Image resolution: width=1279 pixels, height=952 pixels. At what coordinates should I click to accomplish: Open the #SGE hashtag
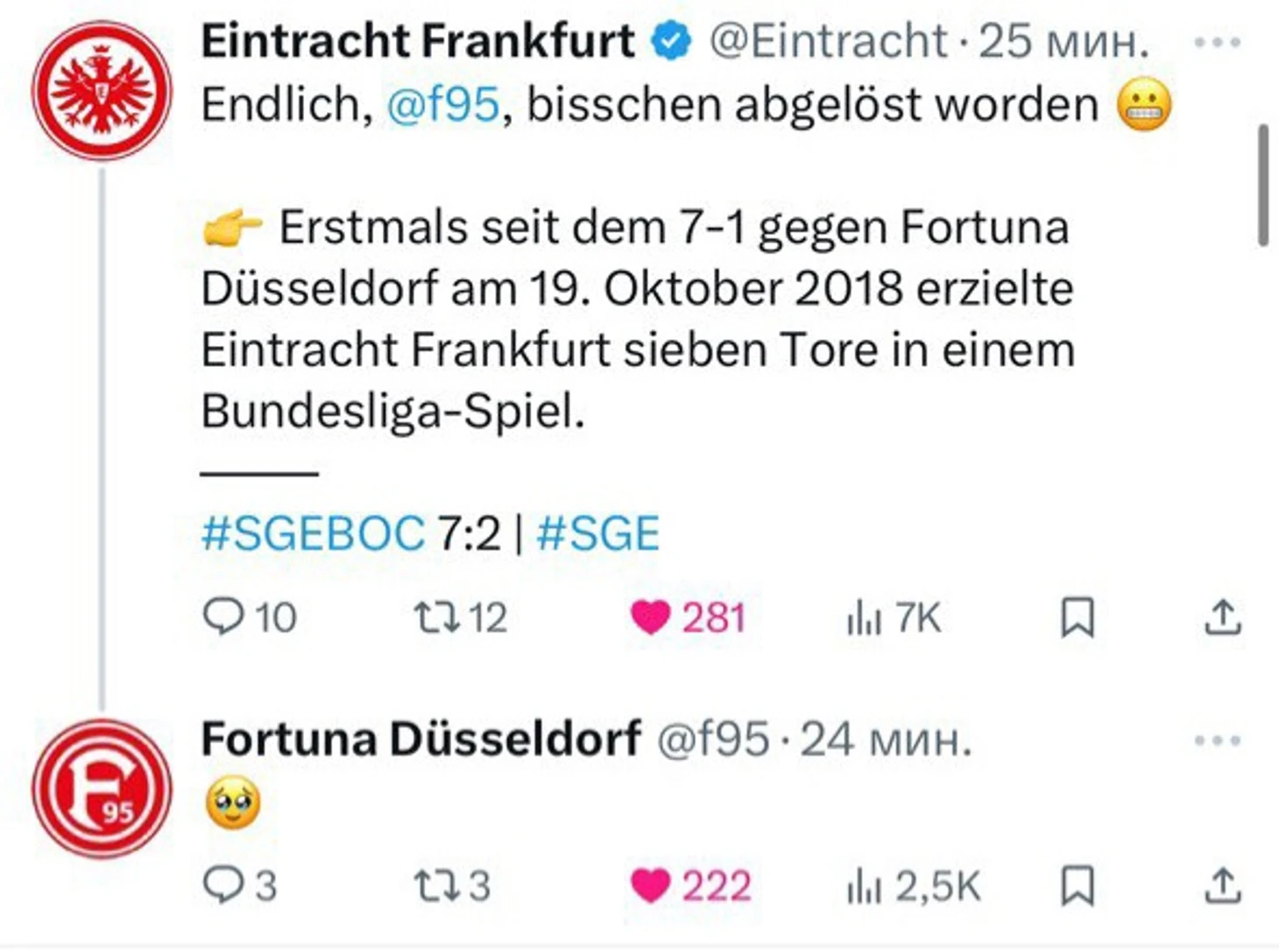coord(597,533)
